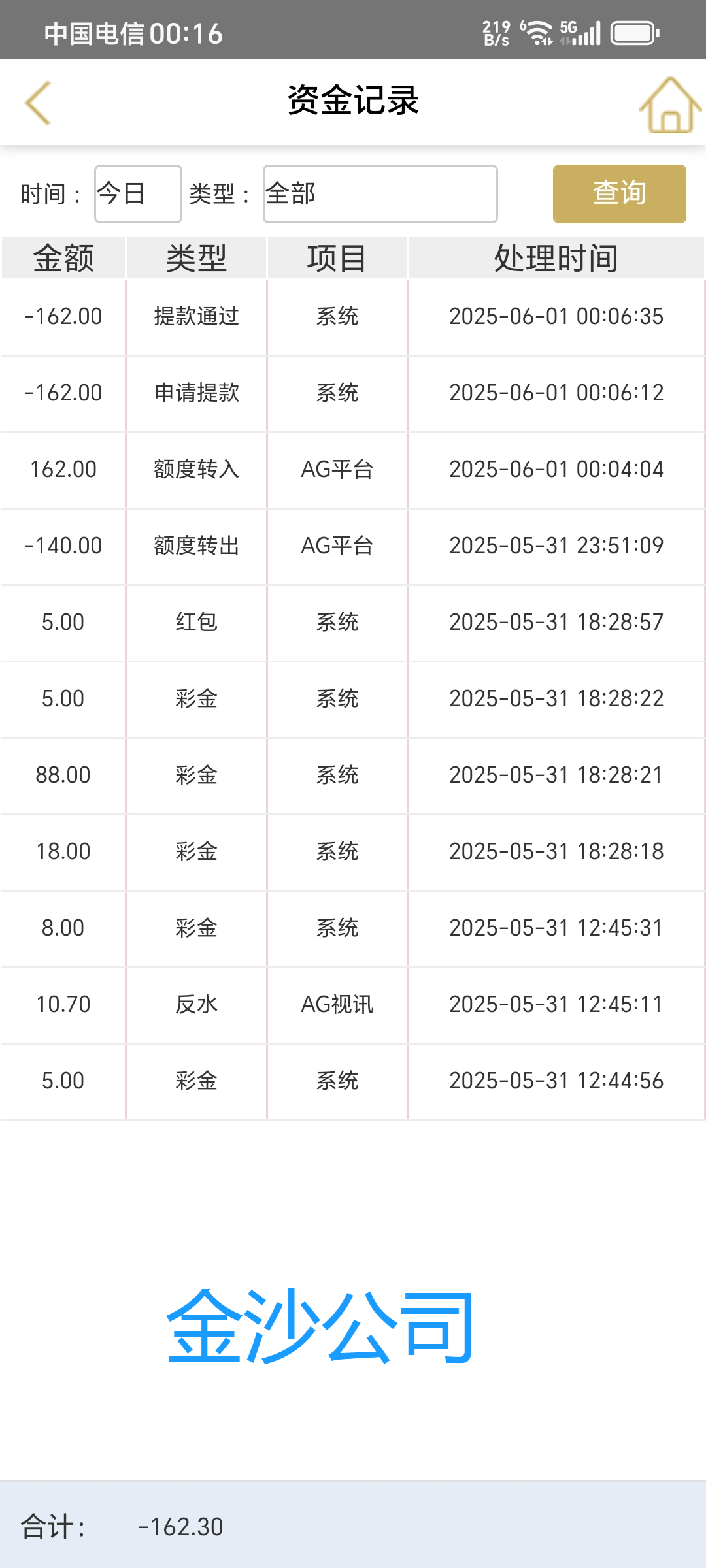706x1568 pixels.
Task: Tap the 查询 button
Action: pos(619,194)
